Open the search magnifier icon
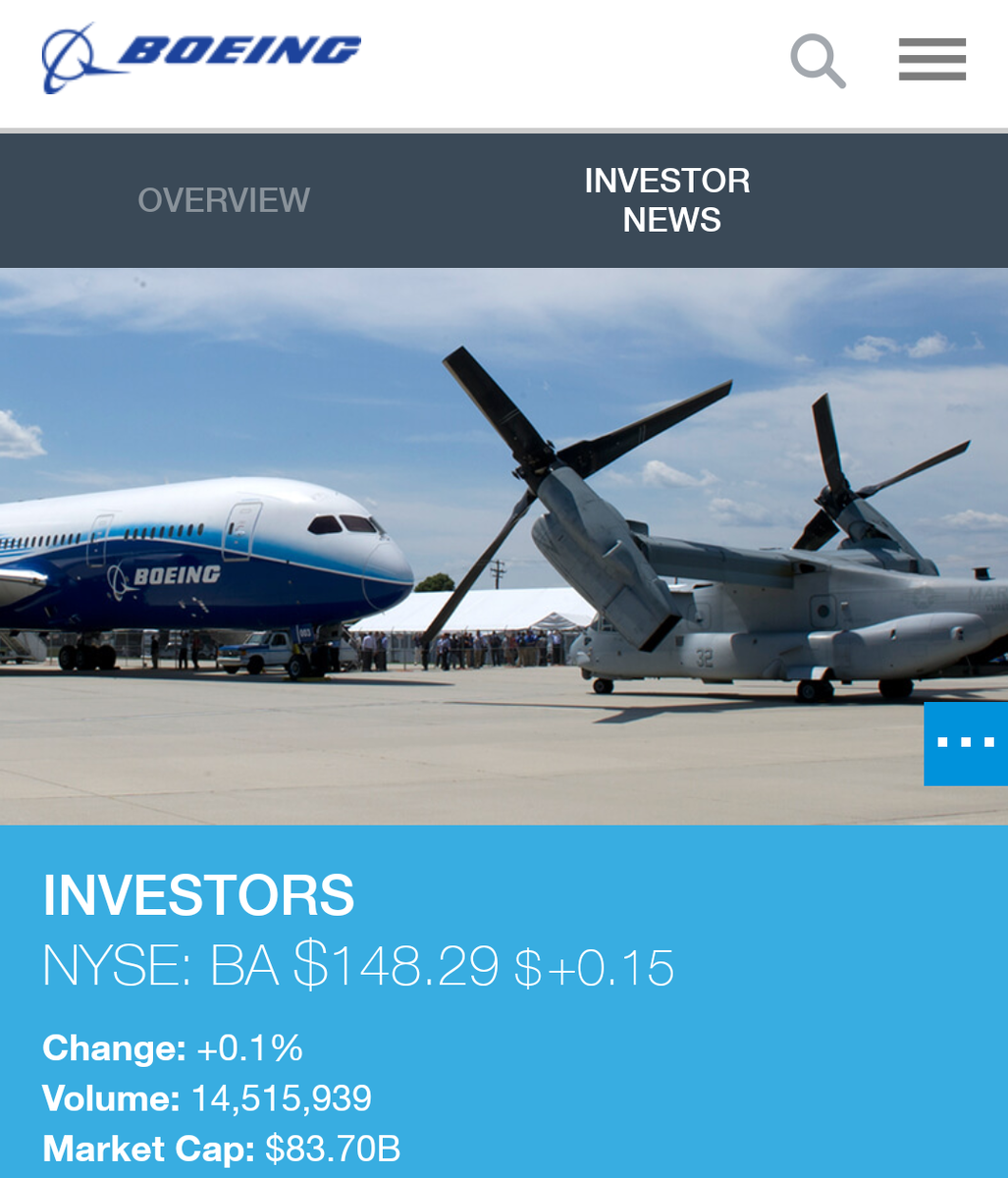This screenshot has width=1008, height=1178. click(818, 61)
